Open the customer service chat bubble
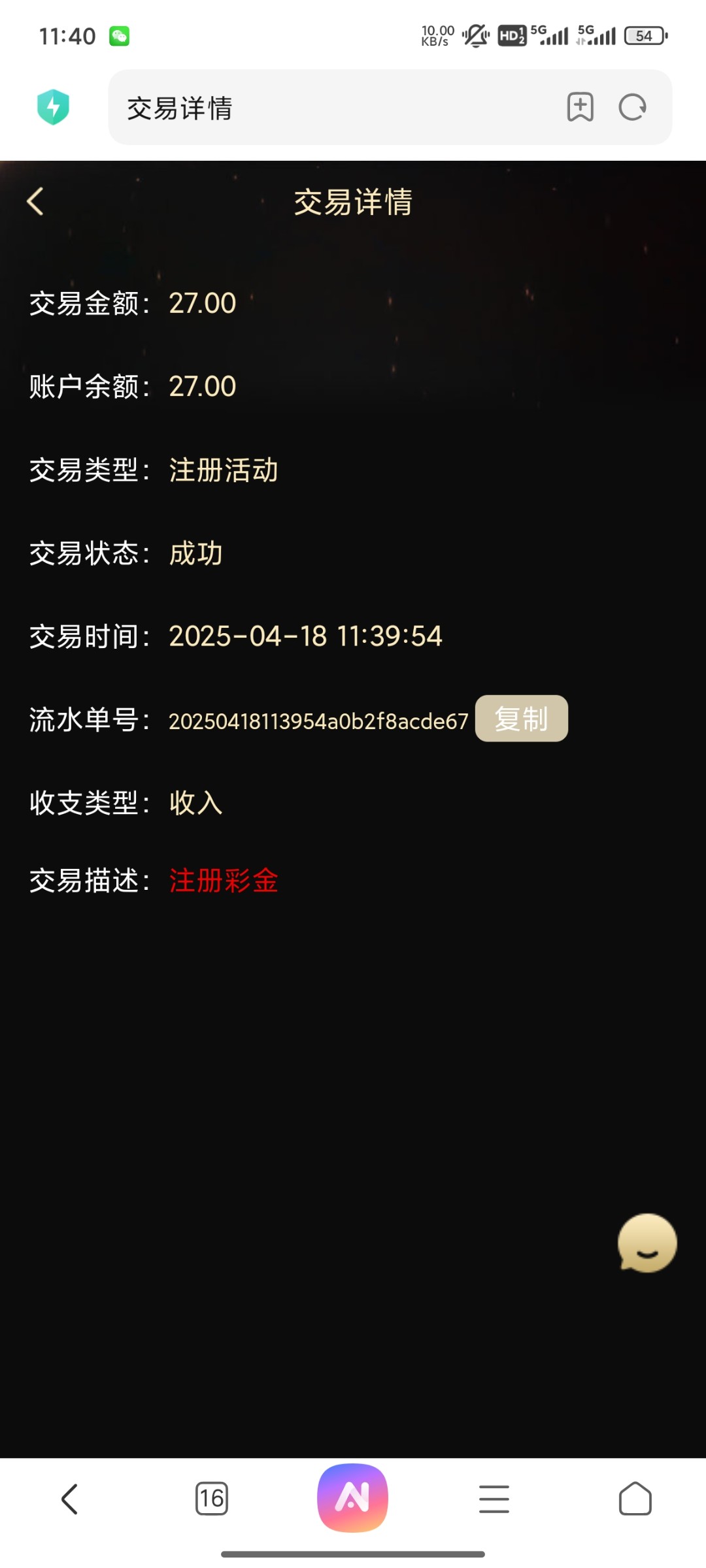Image resolution: width=706 pixels, height=1568 pixels. tap(647, 1243)
